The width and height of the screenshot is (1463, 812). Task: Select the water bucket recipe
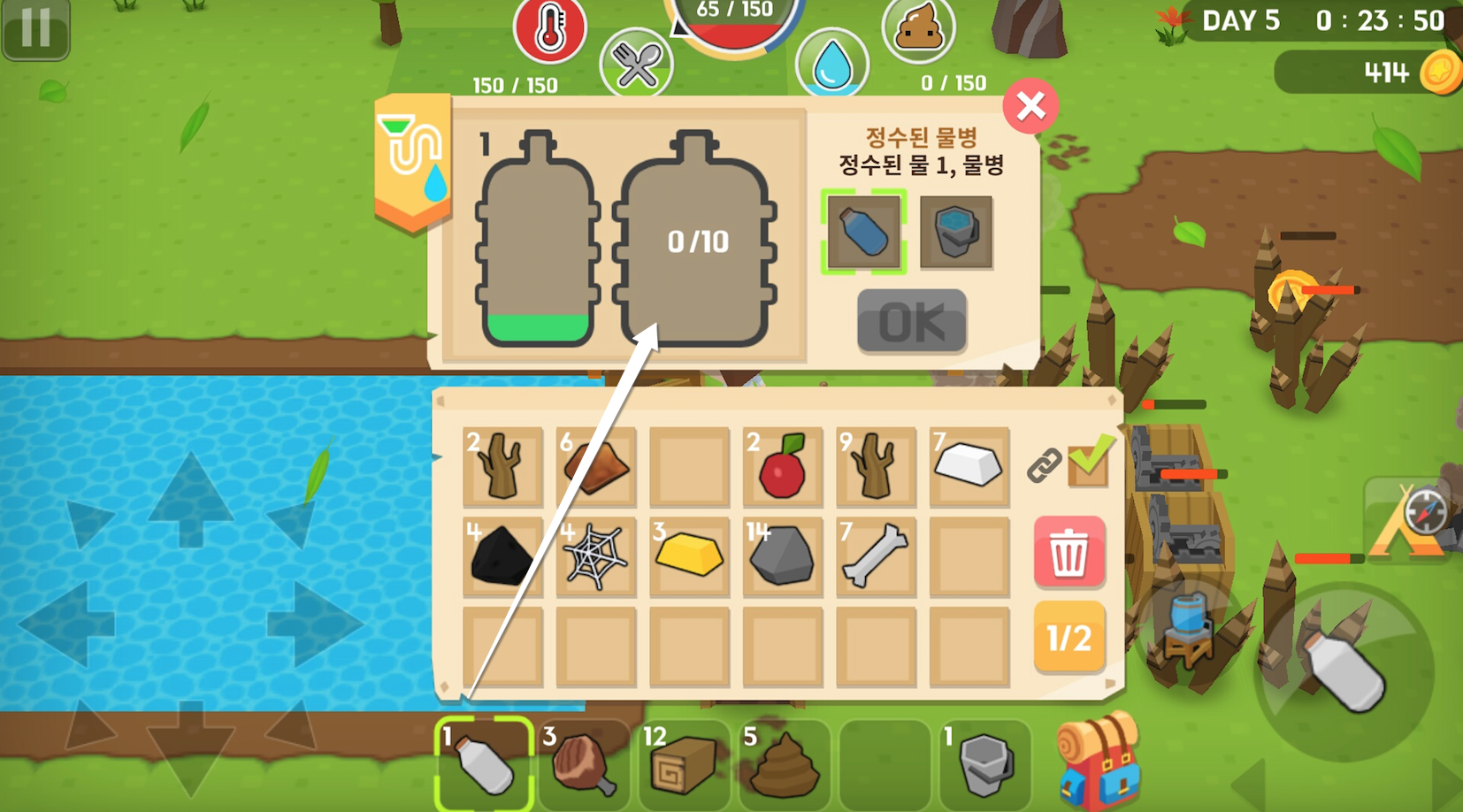tap(956, 233)
